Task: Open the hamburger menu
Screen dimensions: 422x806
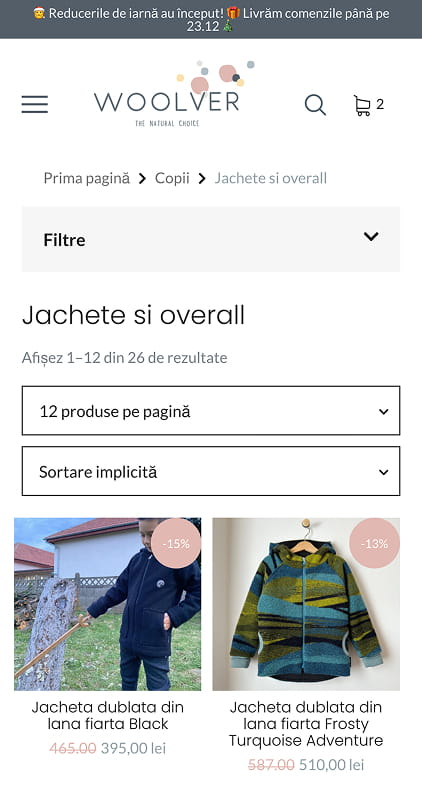Action: [34, 104]
